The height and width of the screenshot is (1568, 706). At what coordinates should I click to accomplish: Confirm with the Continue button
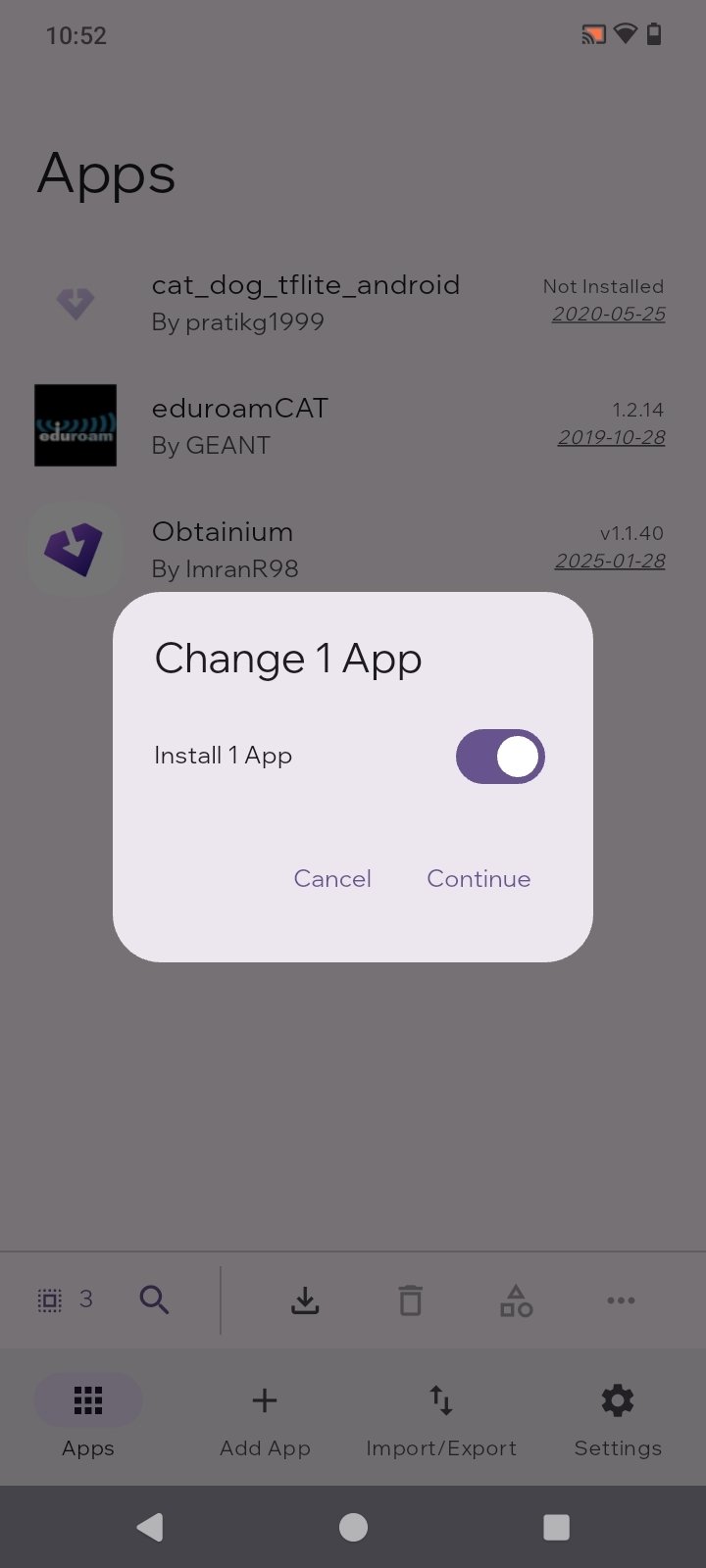(479, 878)
